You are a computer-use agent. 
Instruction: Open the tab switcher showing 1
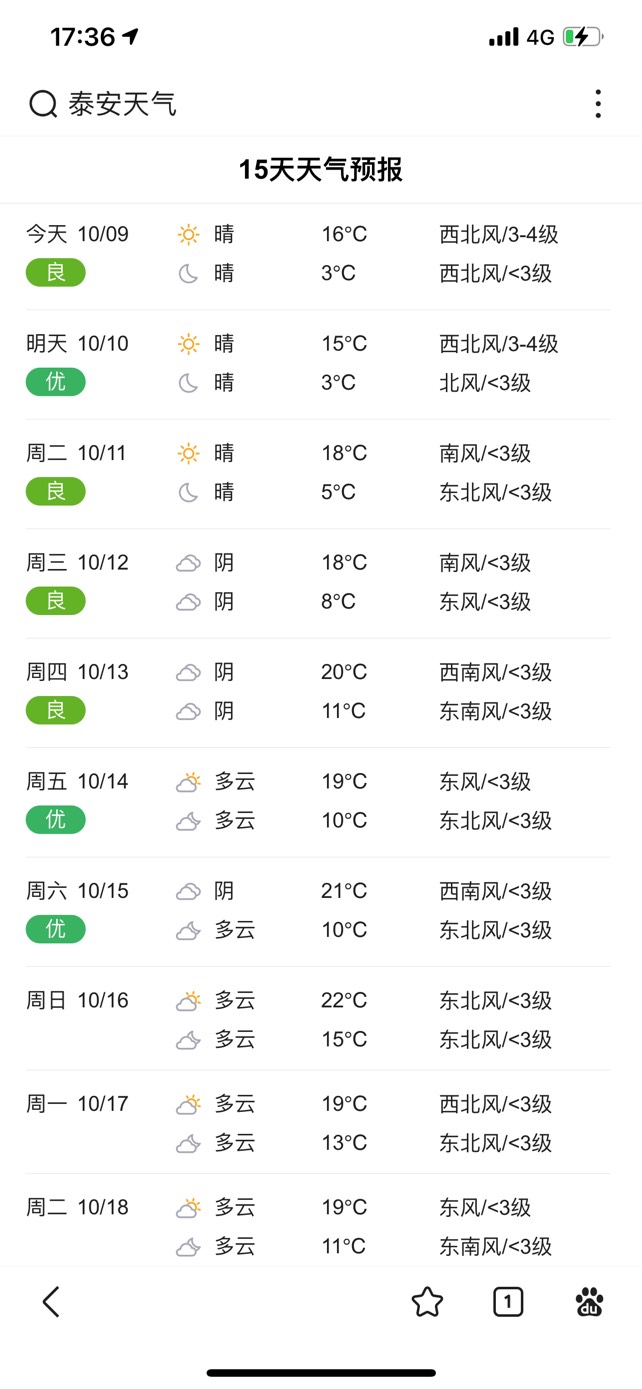point(508,1301)
